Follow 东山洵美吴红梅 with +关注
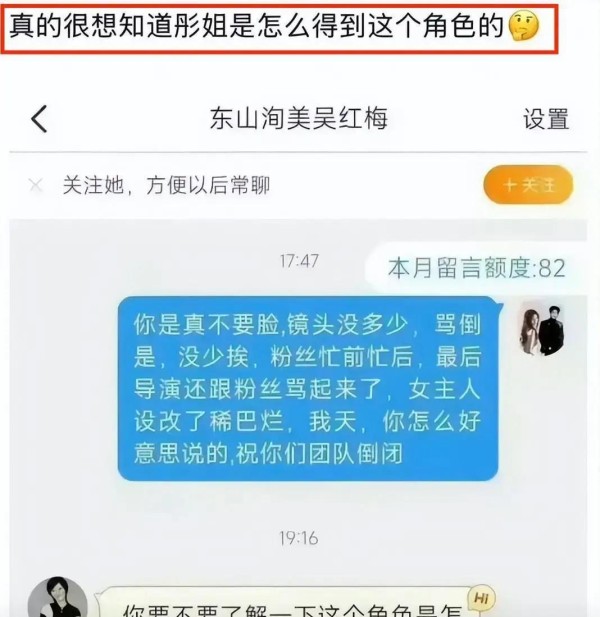Screen dimensions: 600x617 coord(527,185)
